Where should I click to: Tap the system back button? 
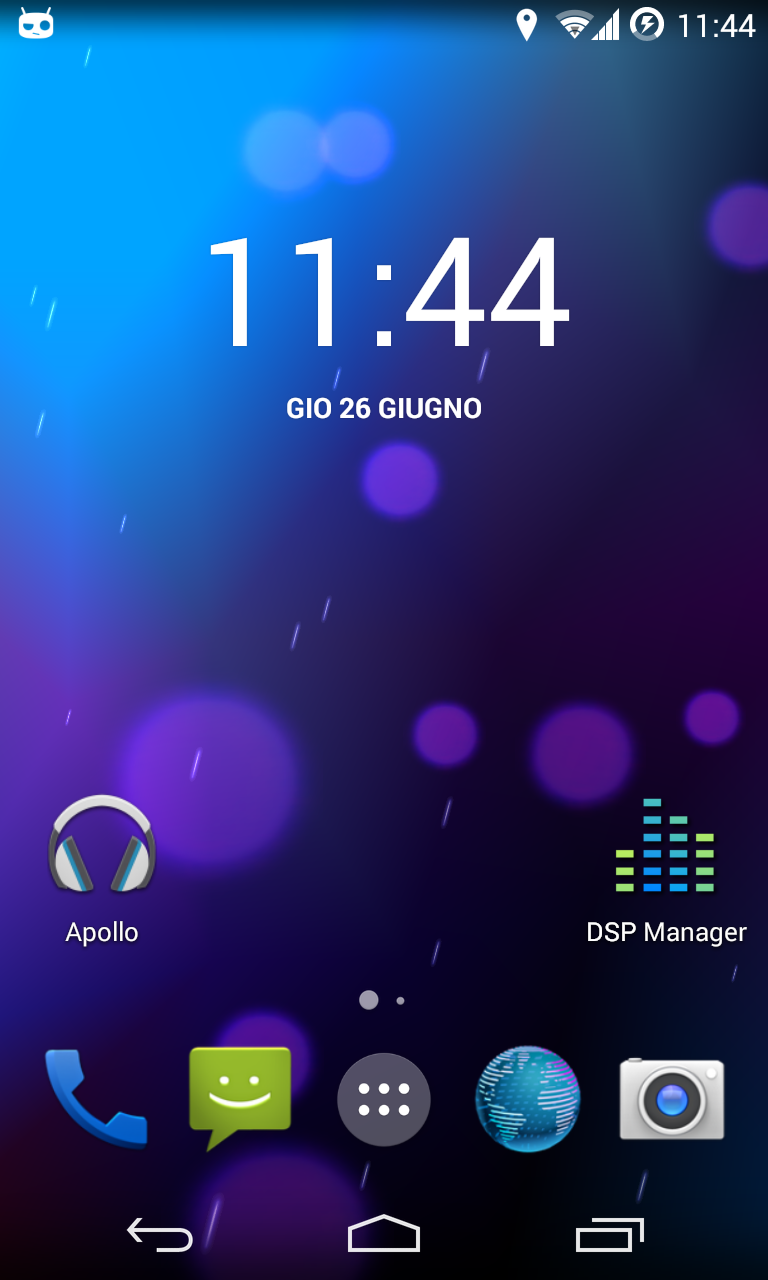pyautogui.click(x=160, y=1236)
